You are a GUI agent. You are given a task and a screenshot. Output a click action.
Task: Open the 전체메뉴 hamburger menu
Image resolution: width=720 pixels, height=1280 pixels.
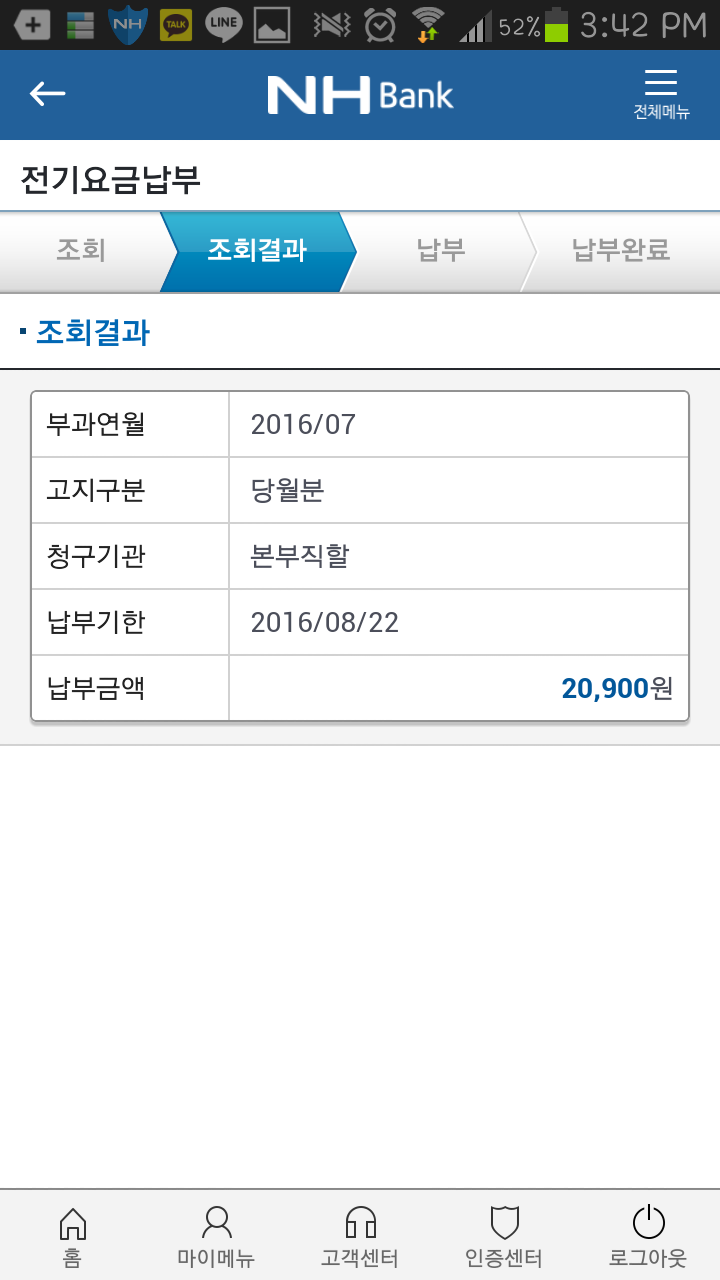click(x=661, y=95)
